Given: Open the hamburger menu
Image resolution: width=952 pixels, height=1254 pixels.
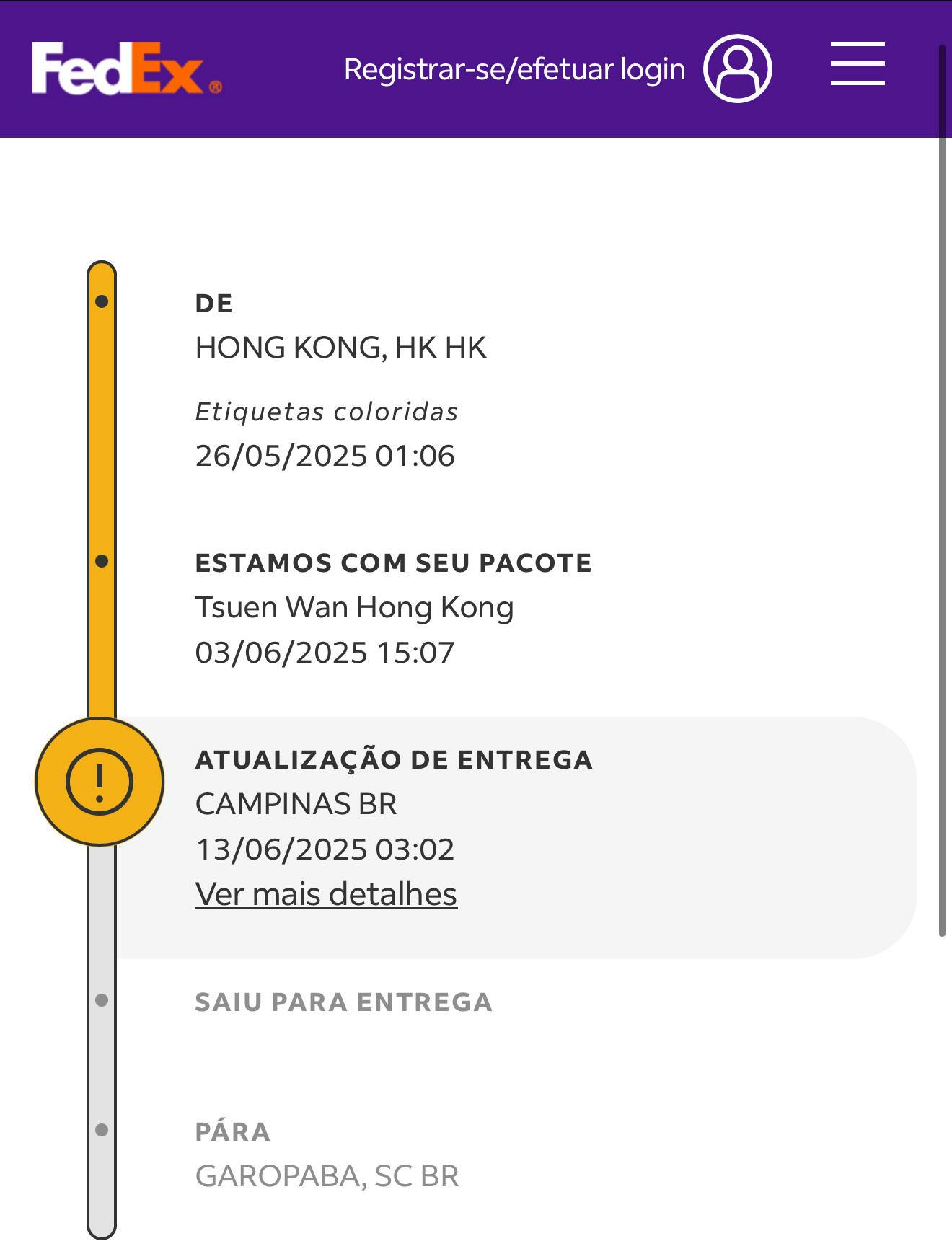Looking at the screenshot, I should pos(857,64).
